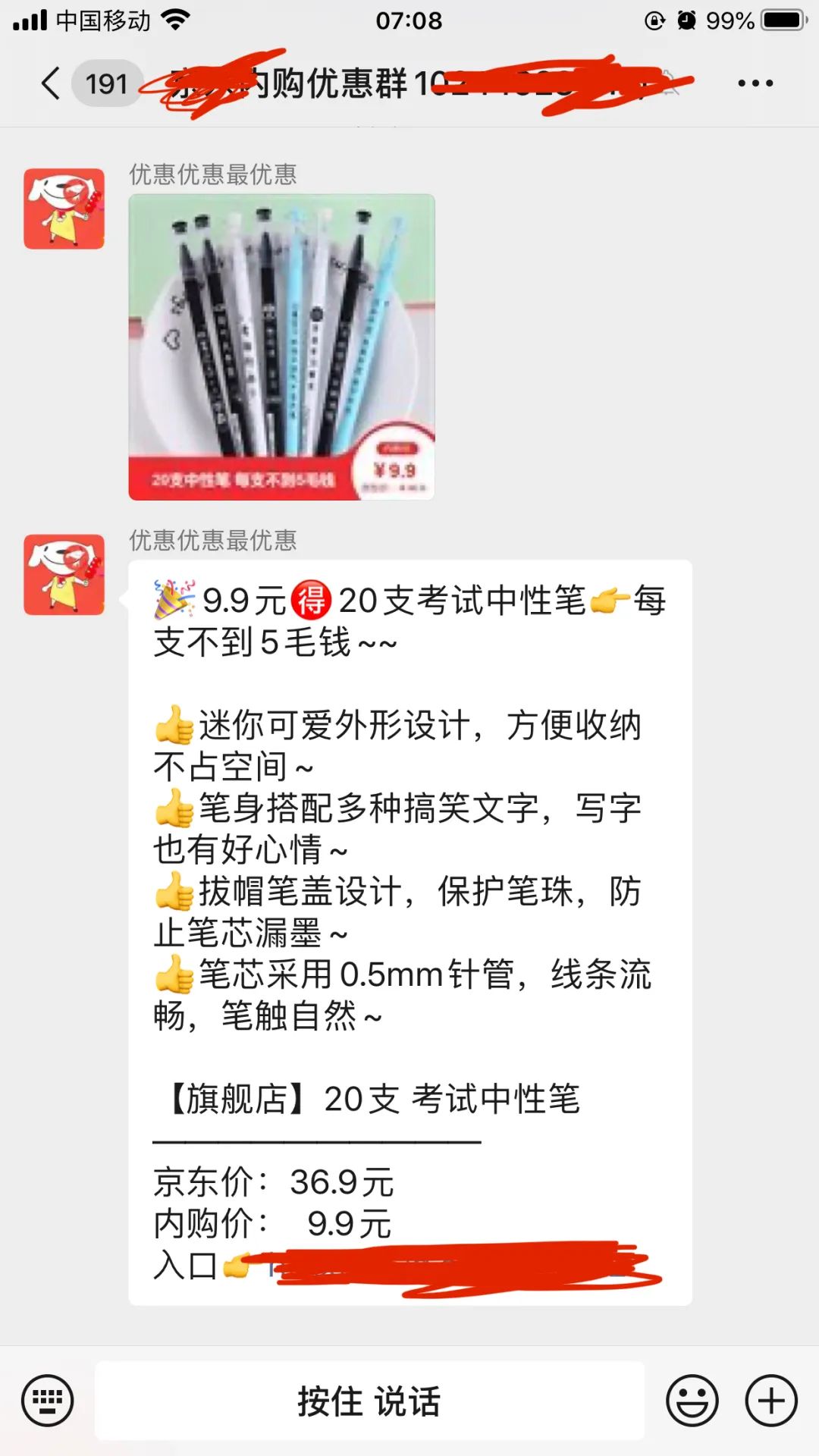This screenshot has width=819, height=1456.
Task: Switch to keyboard text input
Action: (48, 1401)
